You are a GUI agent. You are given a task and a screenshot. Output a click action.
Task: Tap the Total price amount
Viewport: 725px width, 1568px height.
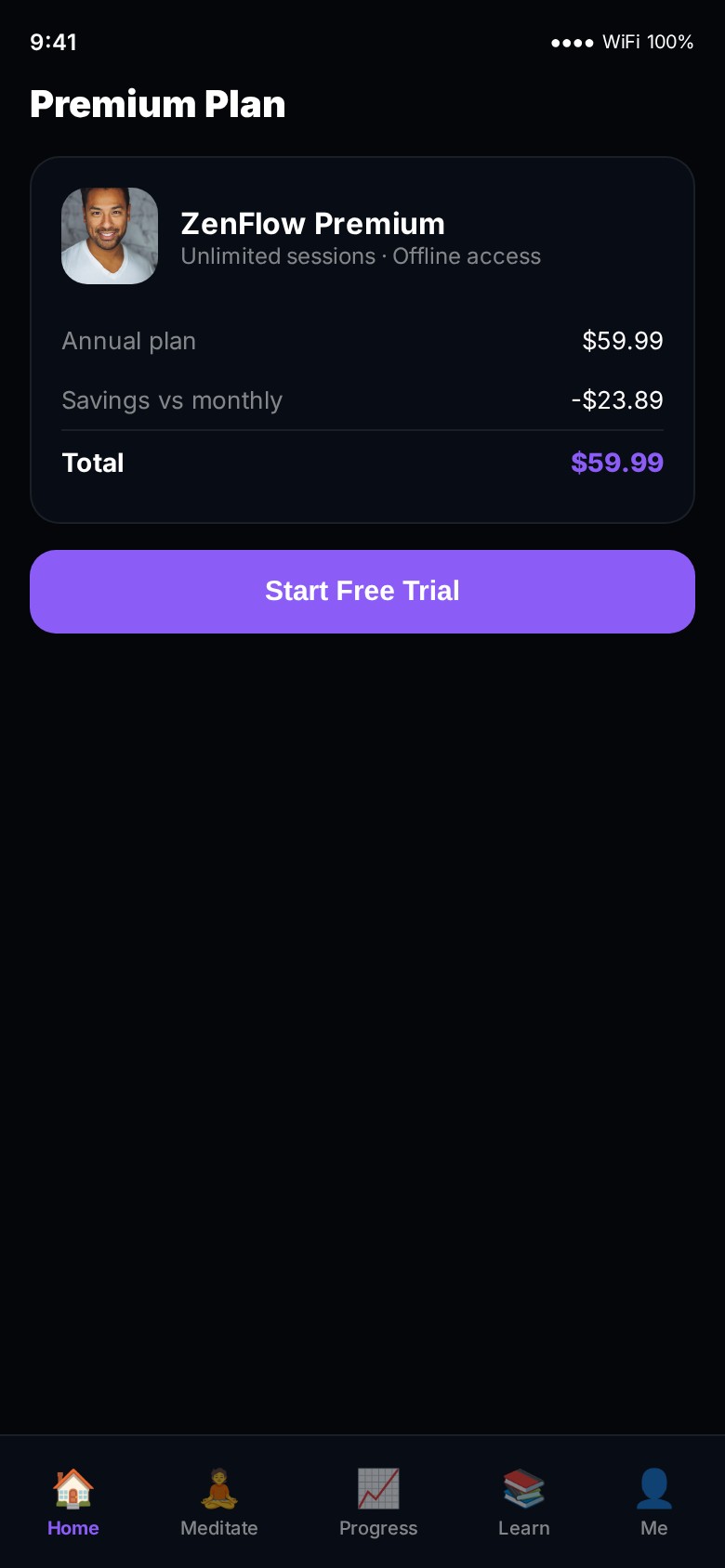click(x=617, y=462)
